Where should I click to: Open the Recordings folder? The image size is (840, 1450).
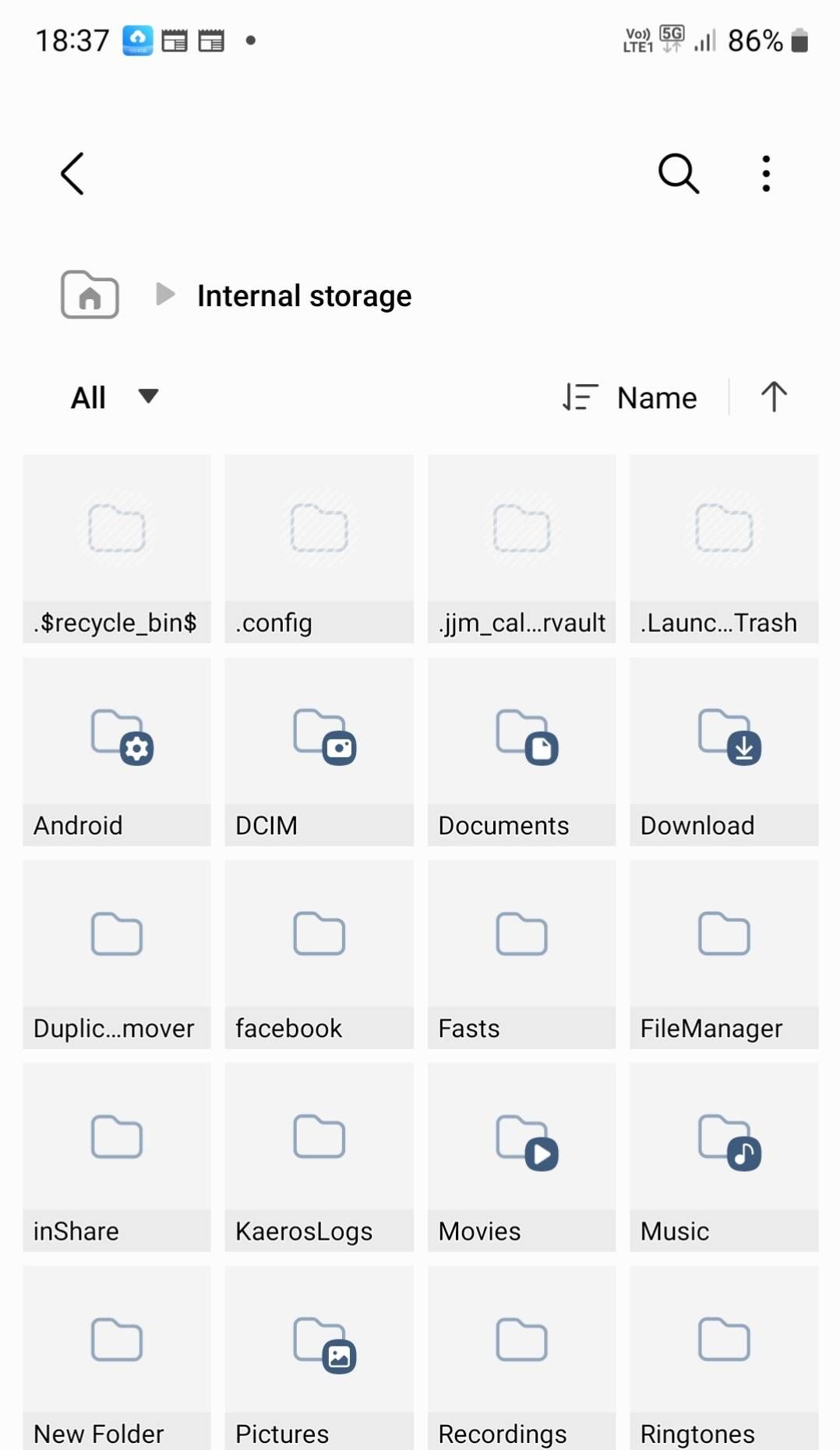[x=521, y=1358]
